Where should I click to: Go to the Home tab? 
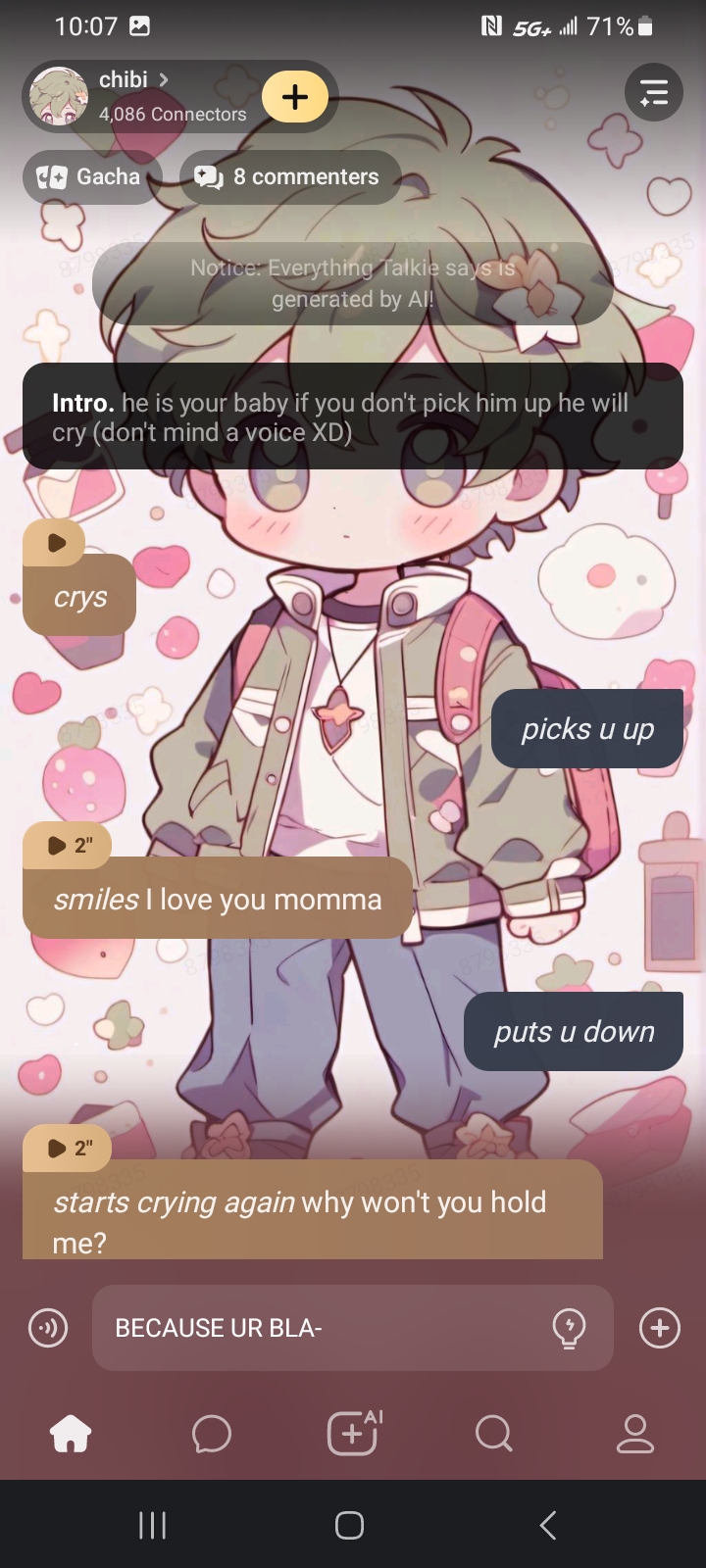coord(71,1434)
